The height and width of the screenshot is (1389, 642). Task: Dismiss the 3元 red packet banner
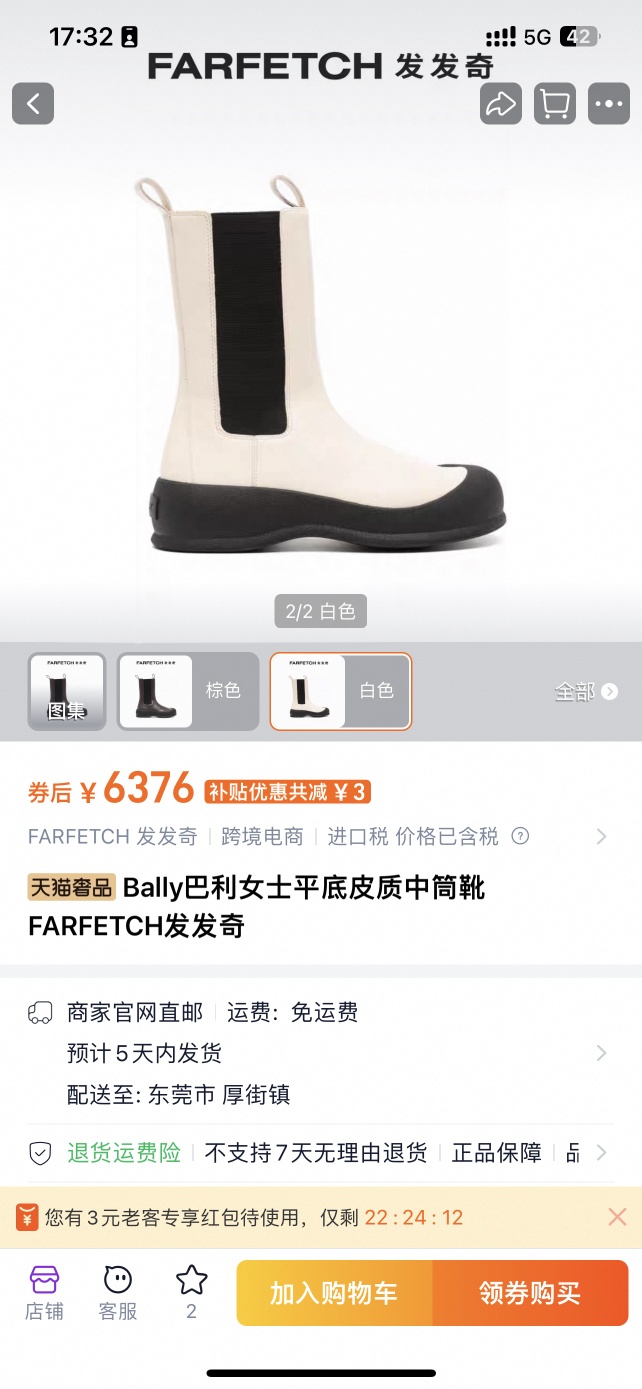tap(617, 1217)
